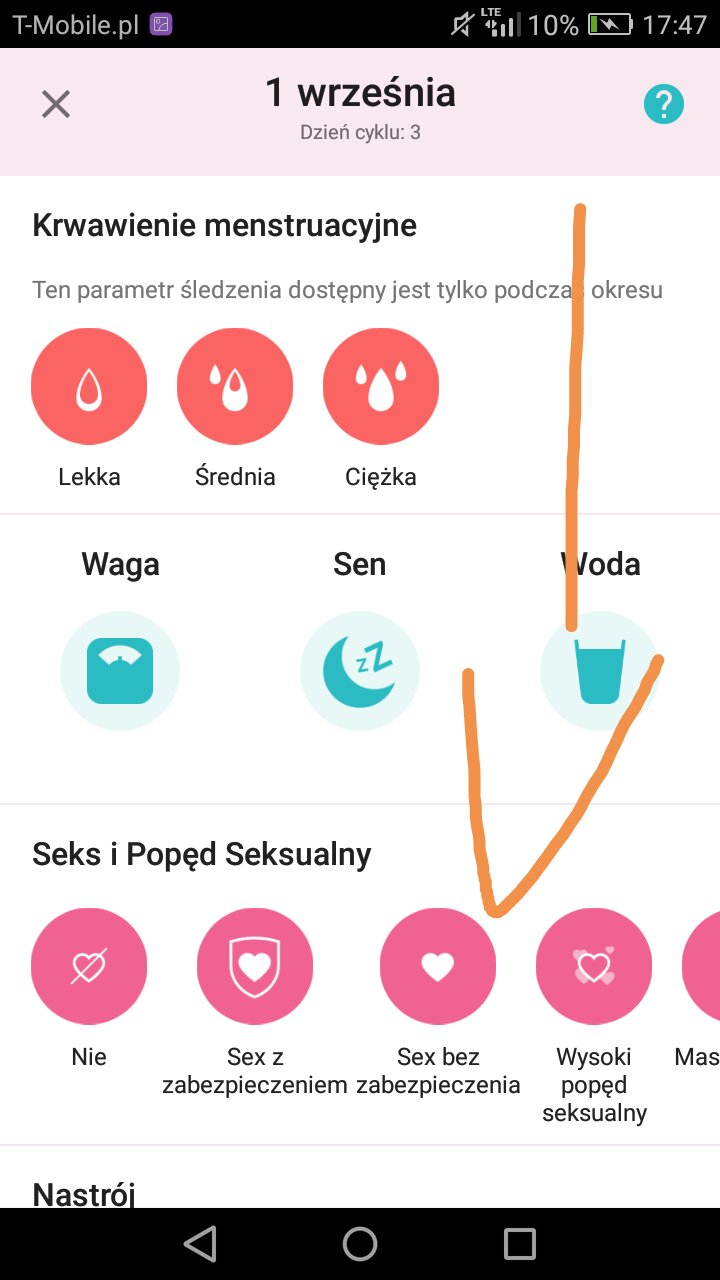Log Sex bez zabezpieczenia
The image size is (720, 1280).
point(438,967)
